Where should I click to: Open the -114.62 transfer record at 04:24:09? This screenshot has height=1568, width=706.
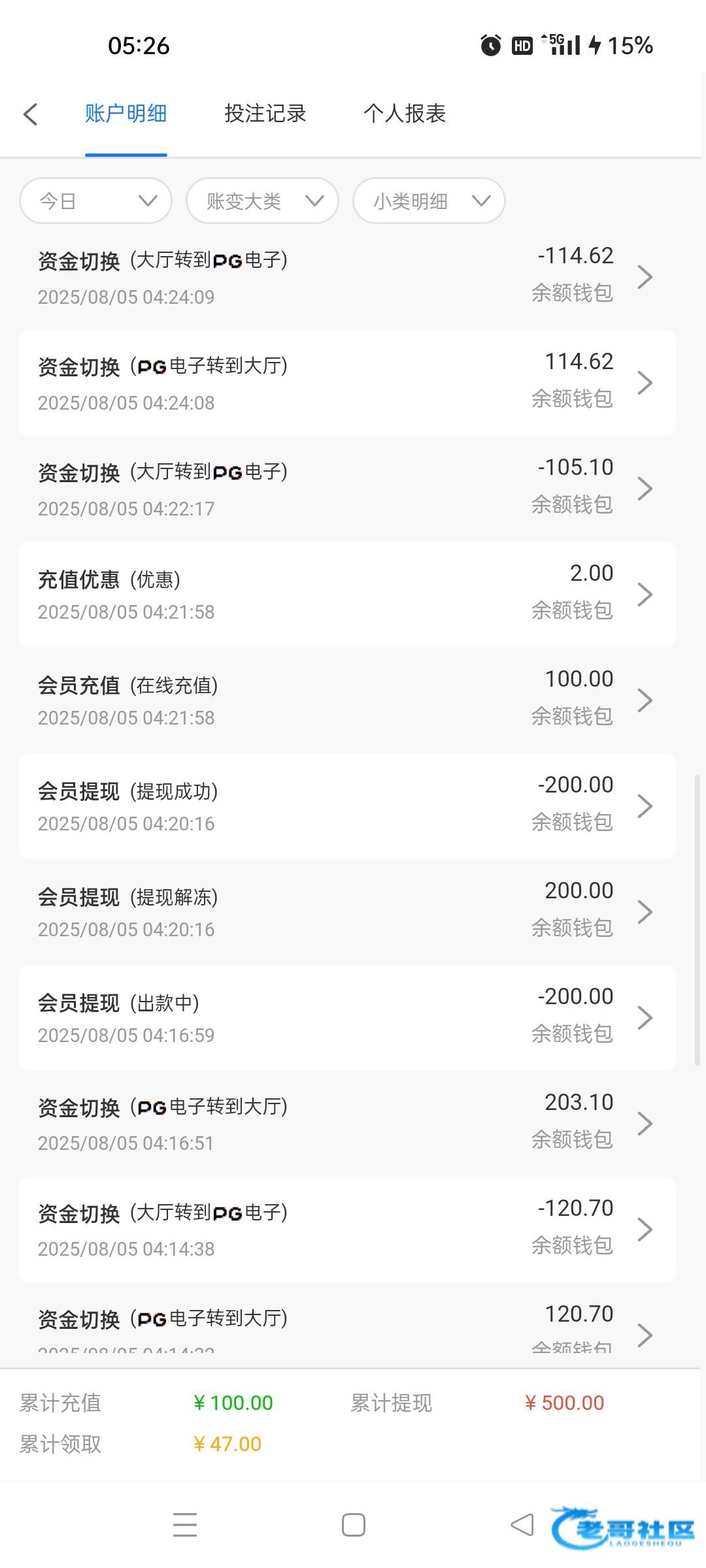[x=347, y=277]
